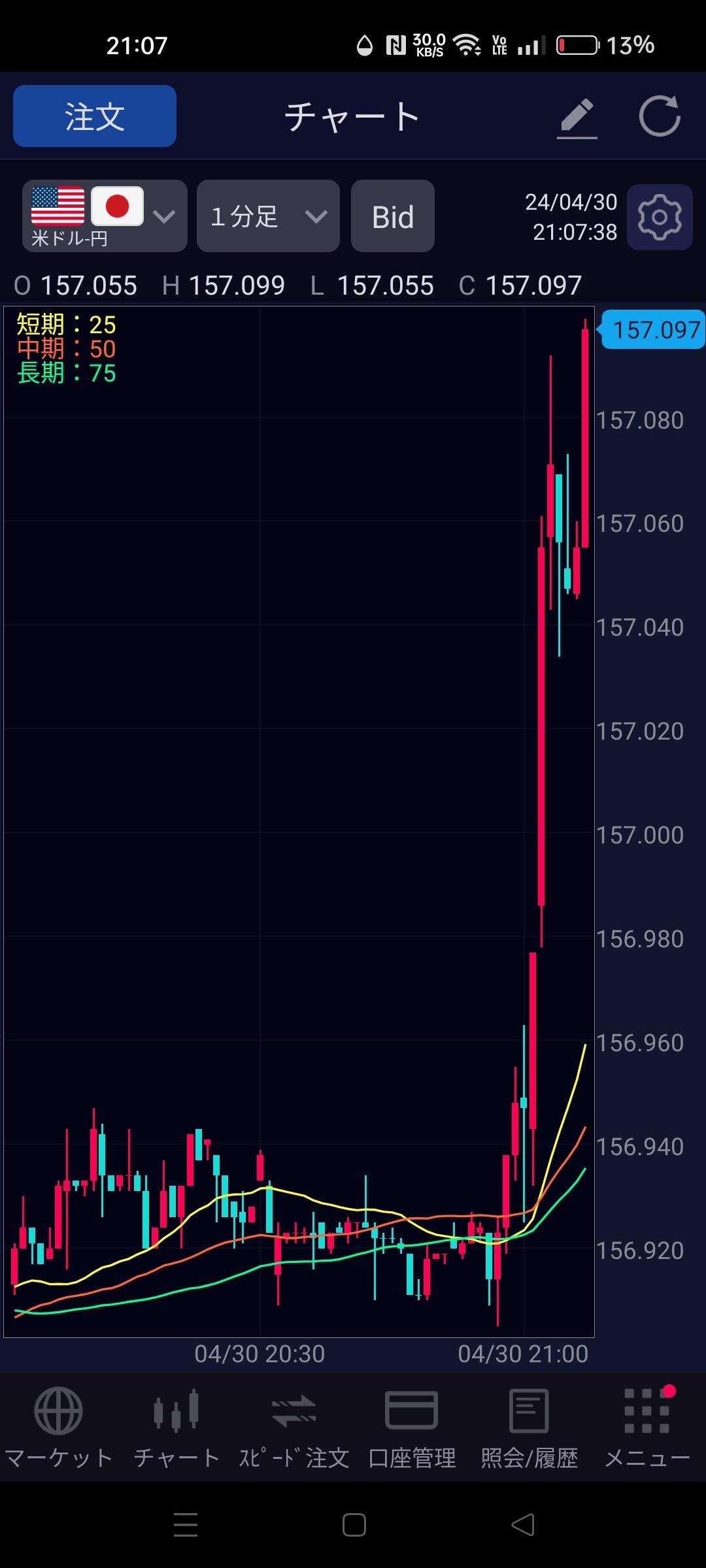Tap the system home button
Viewport: 706px width, 1568px height.
point(354,1526)
